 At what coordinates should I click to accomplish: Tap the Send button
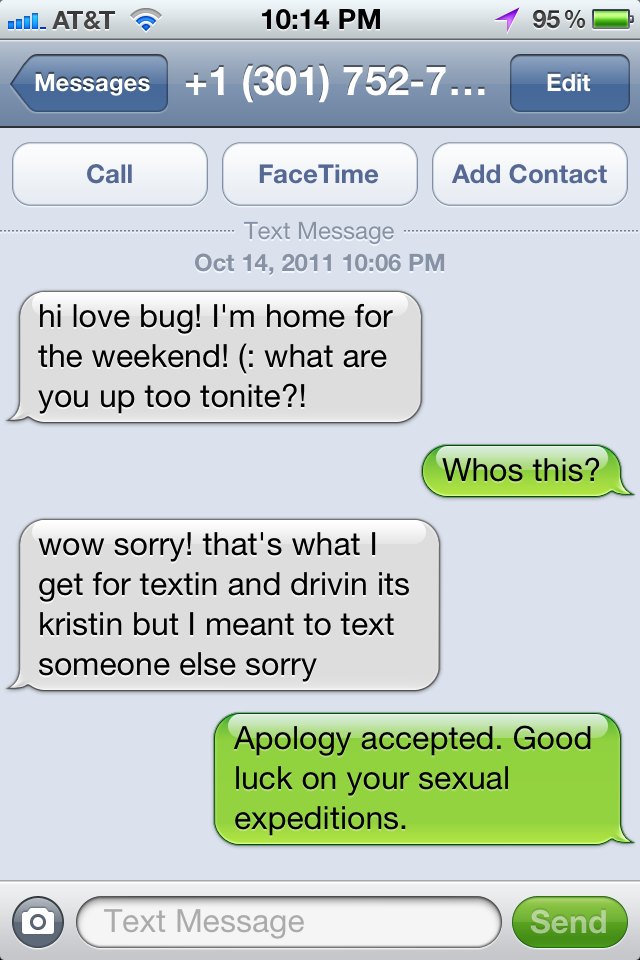[568, 921]
